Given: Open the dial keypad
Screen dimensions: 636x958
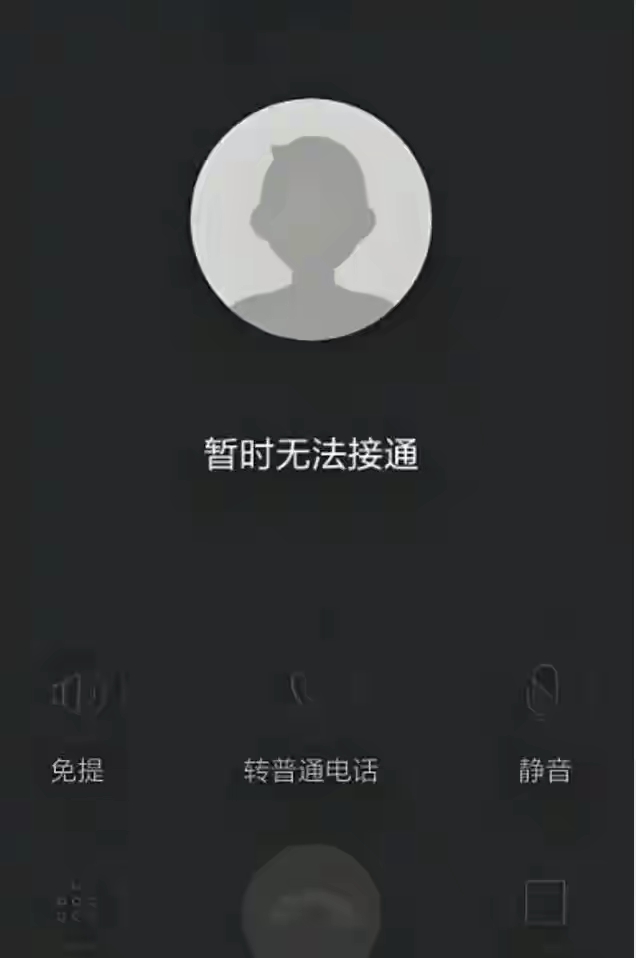Looking at the screenshot, I should point(76,905).
